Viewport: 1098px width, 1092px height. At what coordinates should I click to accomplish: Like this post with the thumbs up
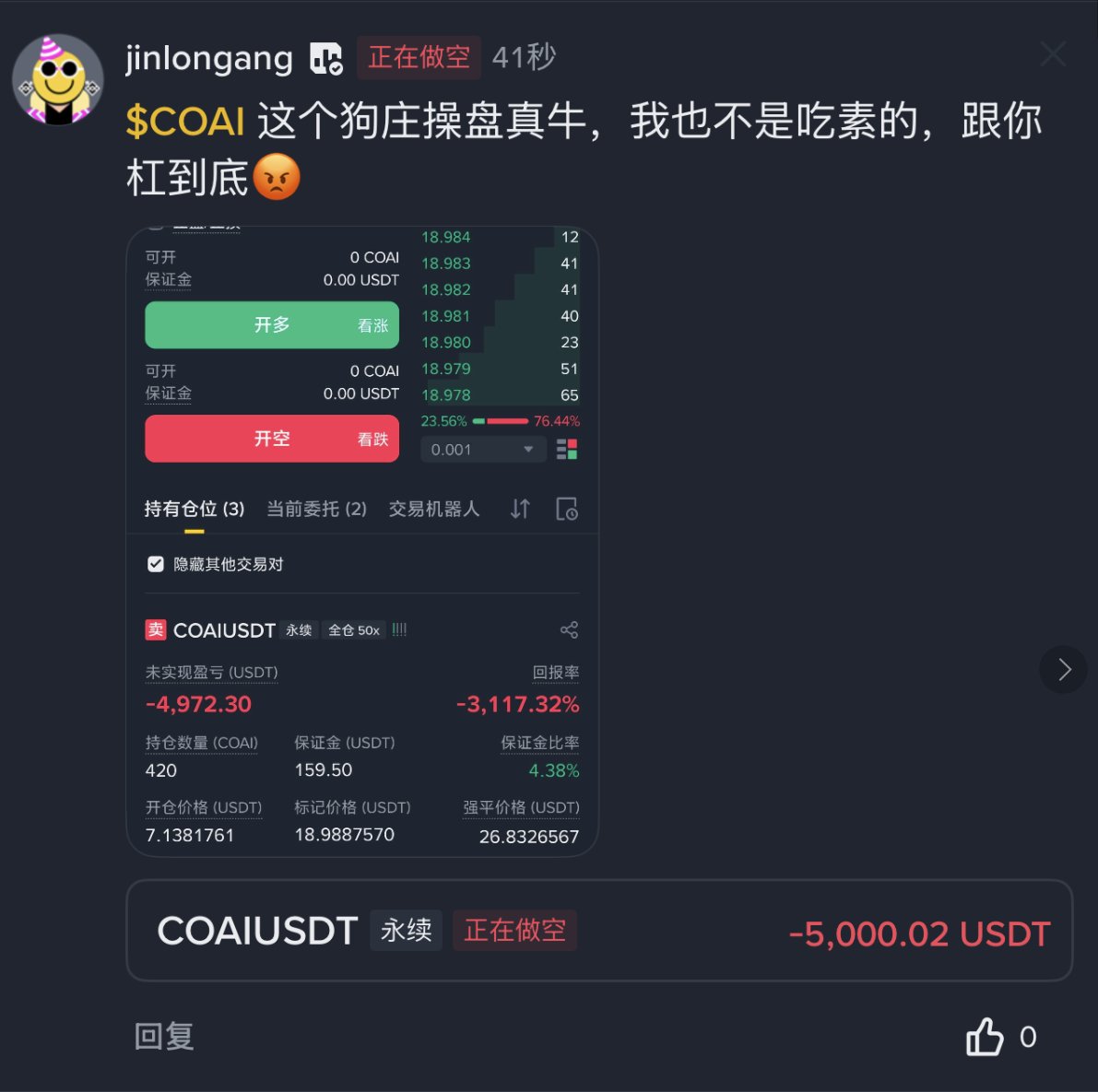985,1037
